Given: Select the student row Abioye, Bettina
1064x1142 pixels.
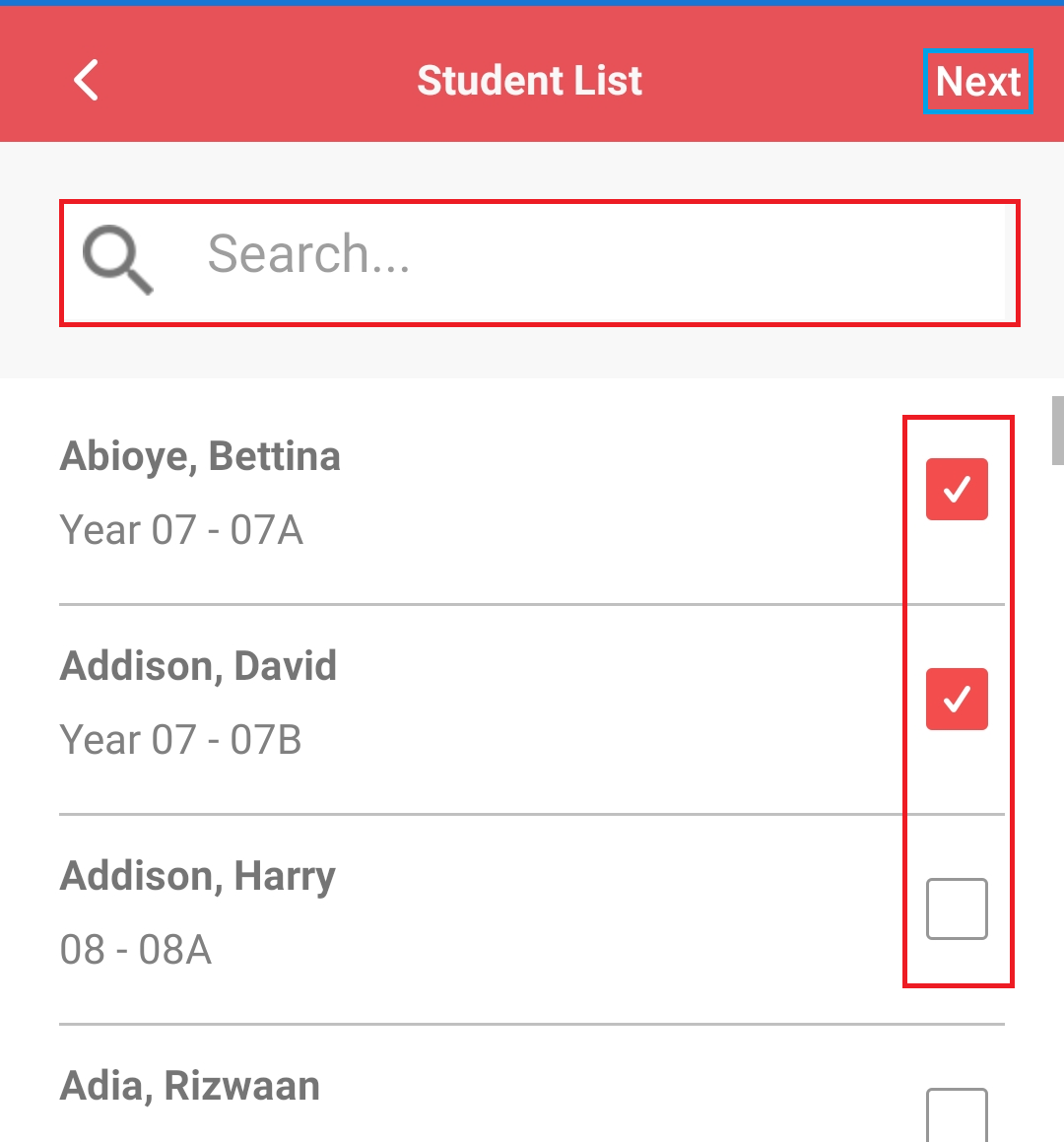Looking at the screenshot, I should 394,488.
